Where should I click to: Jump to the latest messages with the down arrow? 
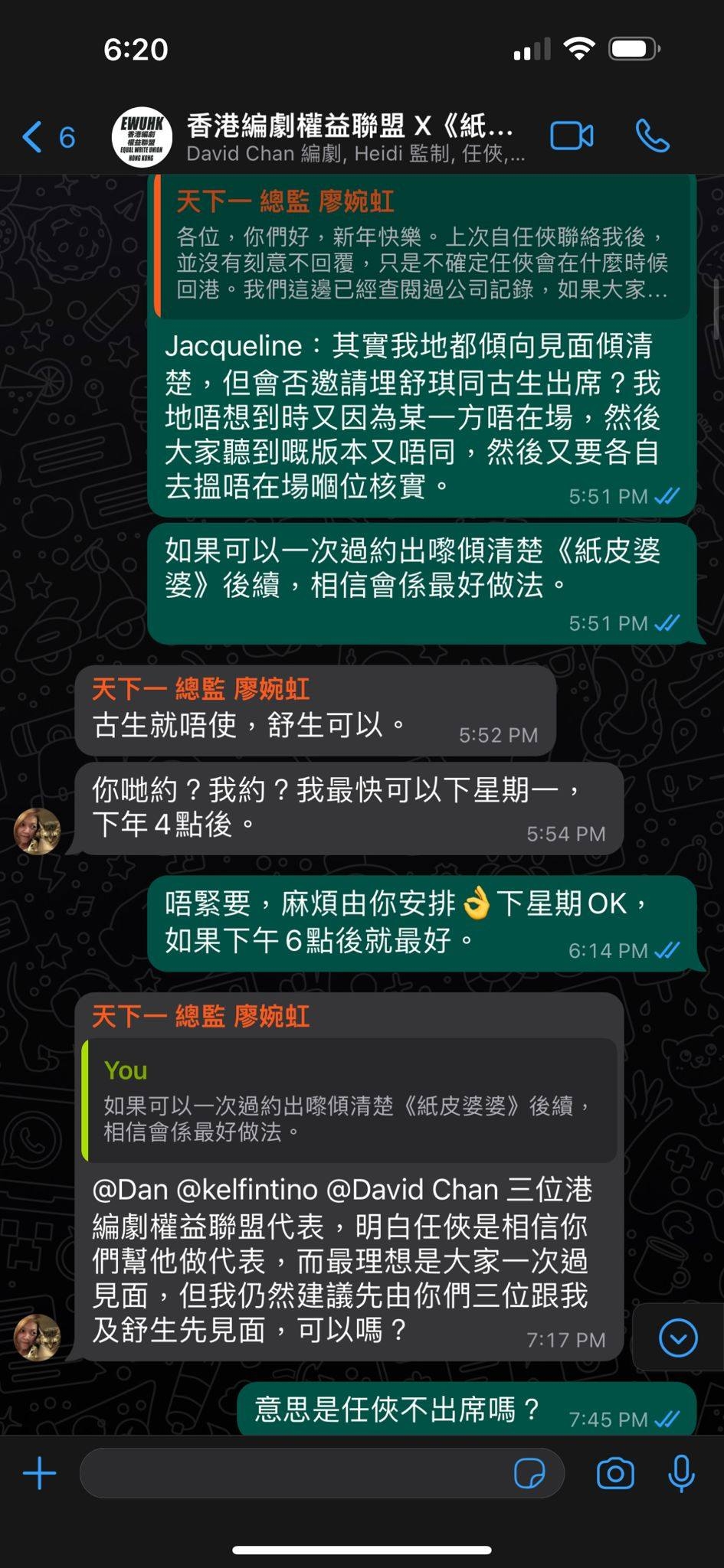point(678,1338)
